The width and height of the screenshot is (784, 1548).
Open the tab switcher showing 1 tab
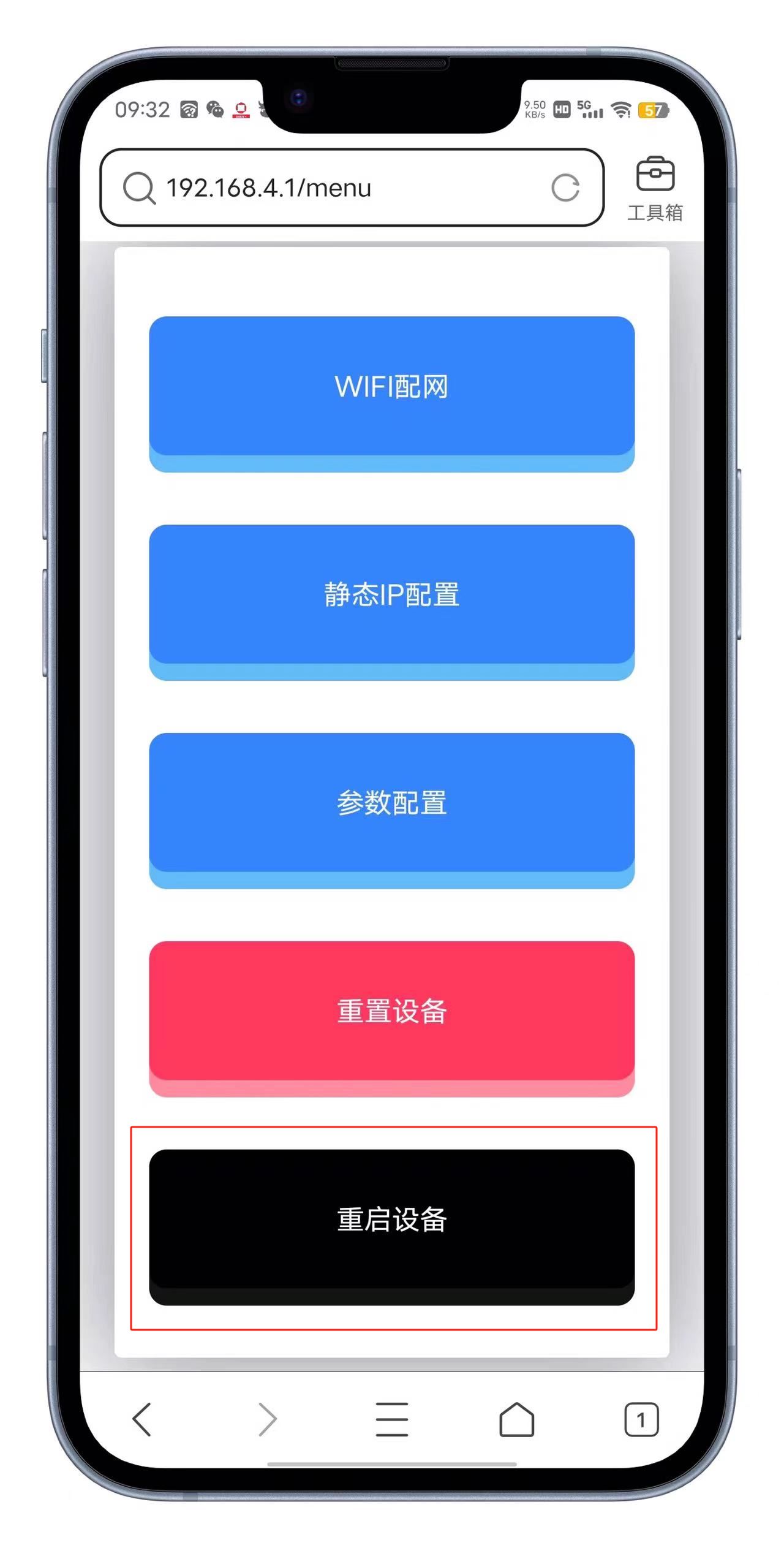click(641, 1419)
